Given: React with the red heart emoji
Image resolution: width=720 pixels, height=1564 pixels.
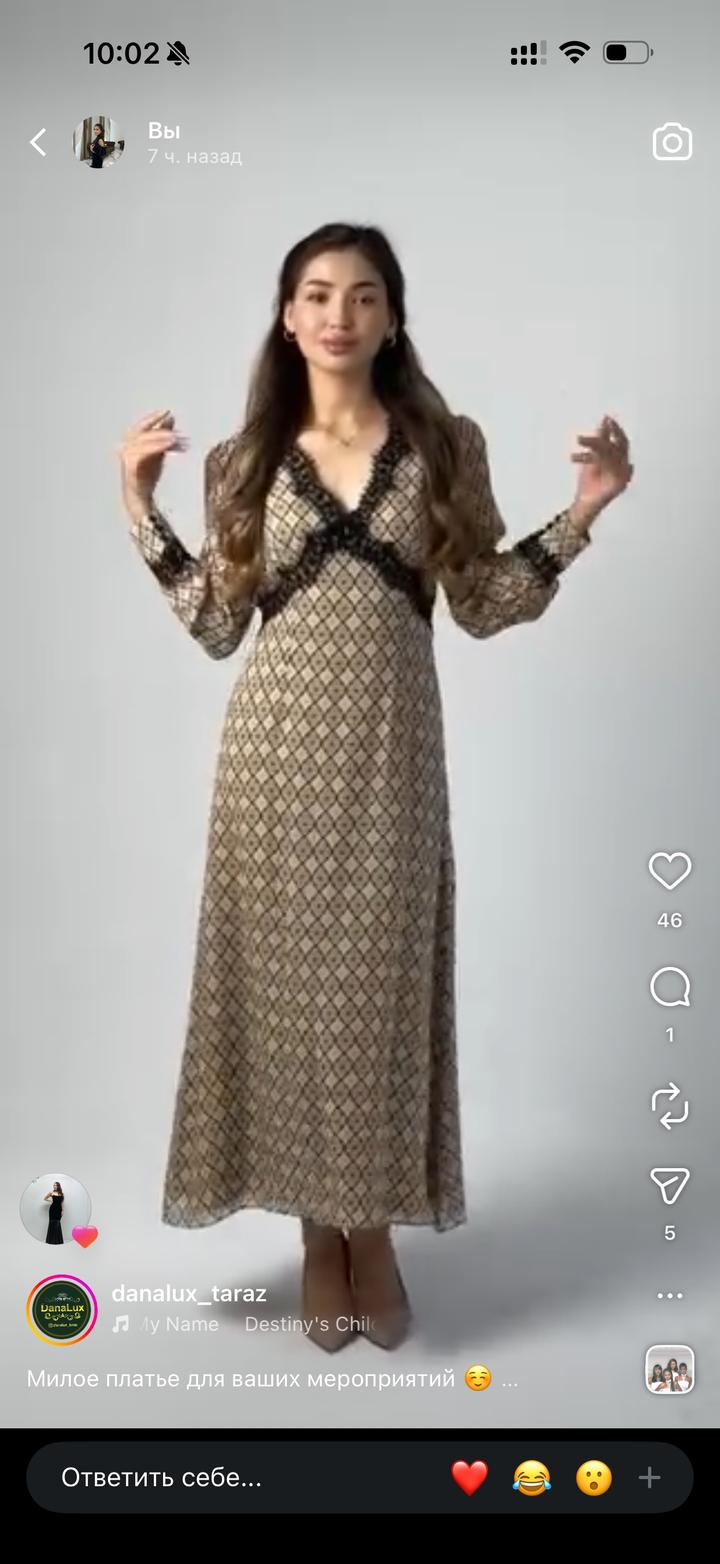Looking at the screenshot, I should (x=469, y=1477).
